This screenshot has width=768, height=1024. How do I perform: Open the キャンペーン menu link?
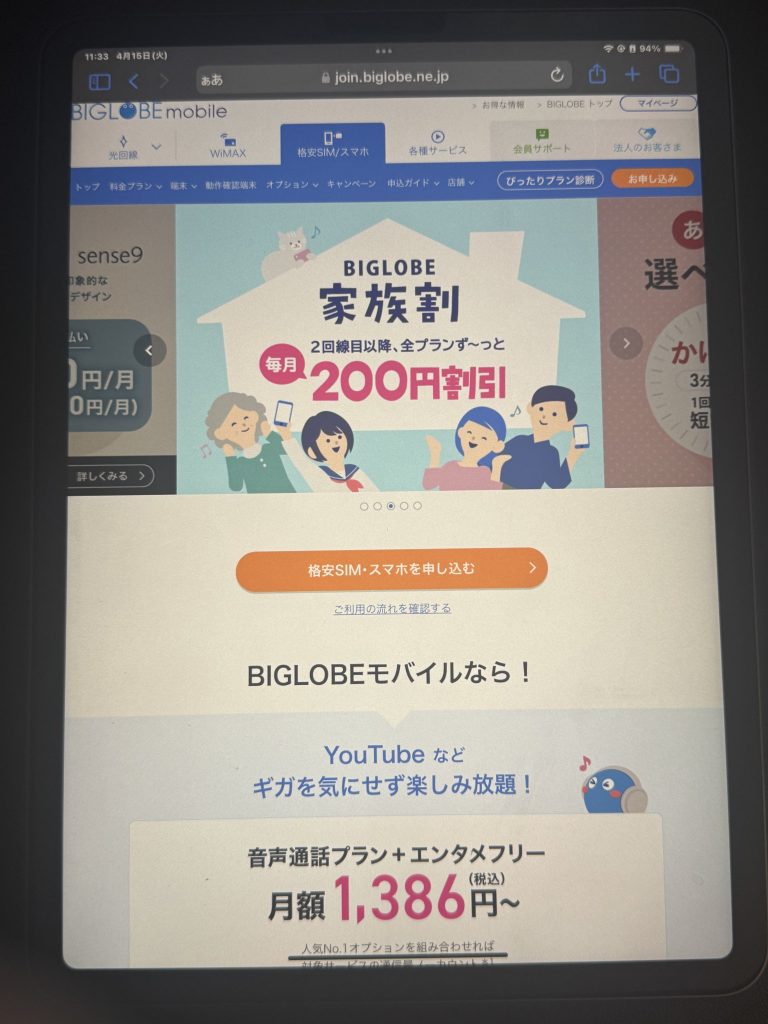pyautogui.click(x=351, y=184)
